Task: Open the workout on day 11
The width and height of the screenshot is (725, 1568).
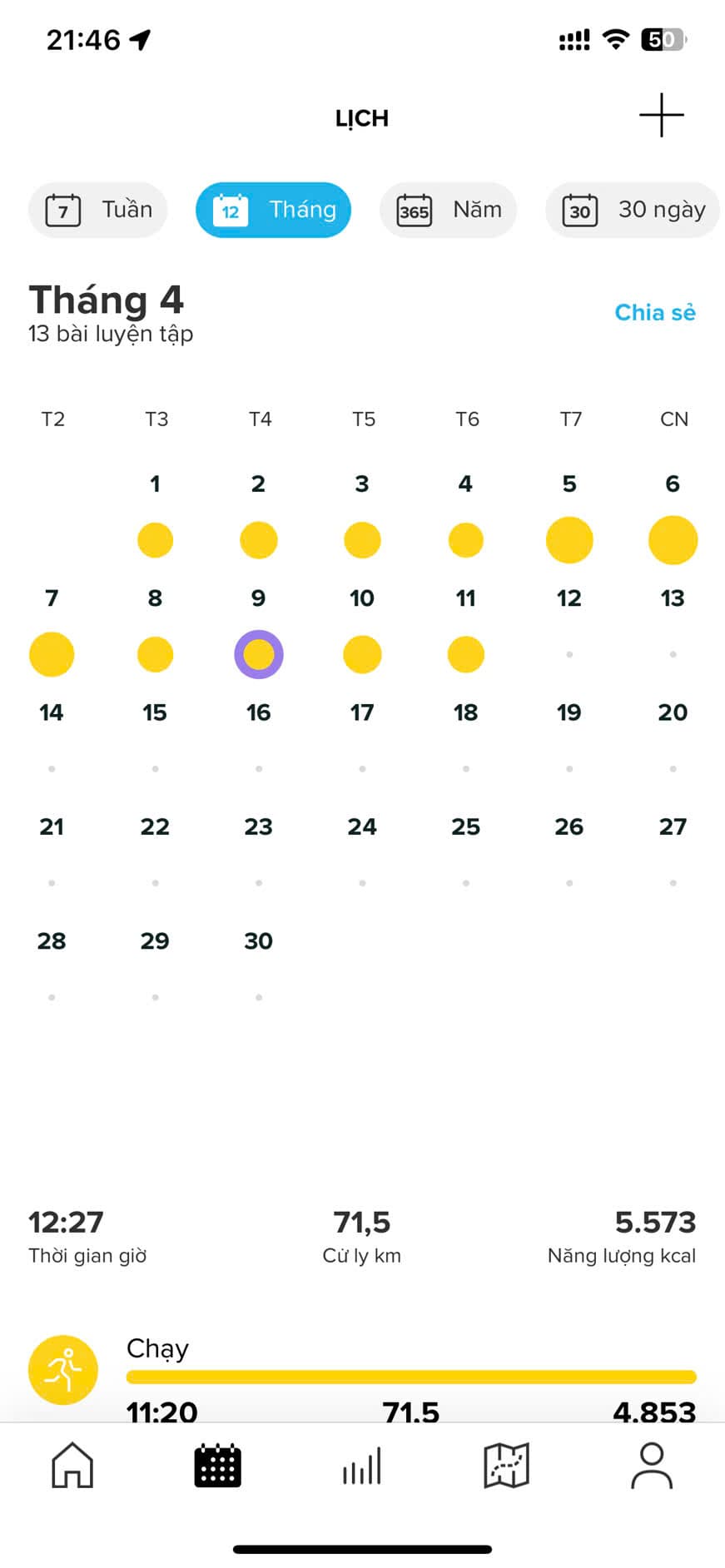Action: click(x=465, y=654)
